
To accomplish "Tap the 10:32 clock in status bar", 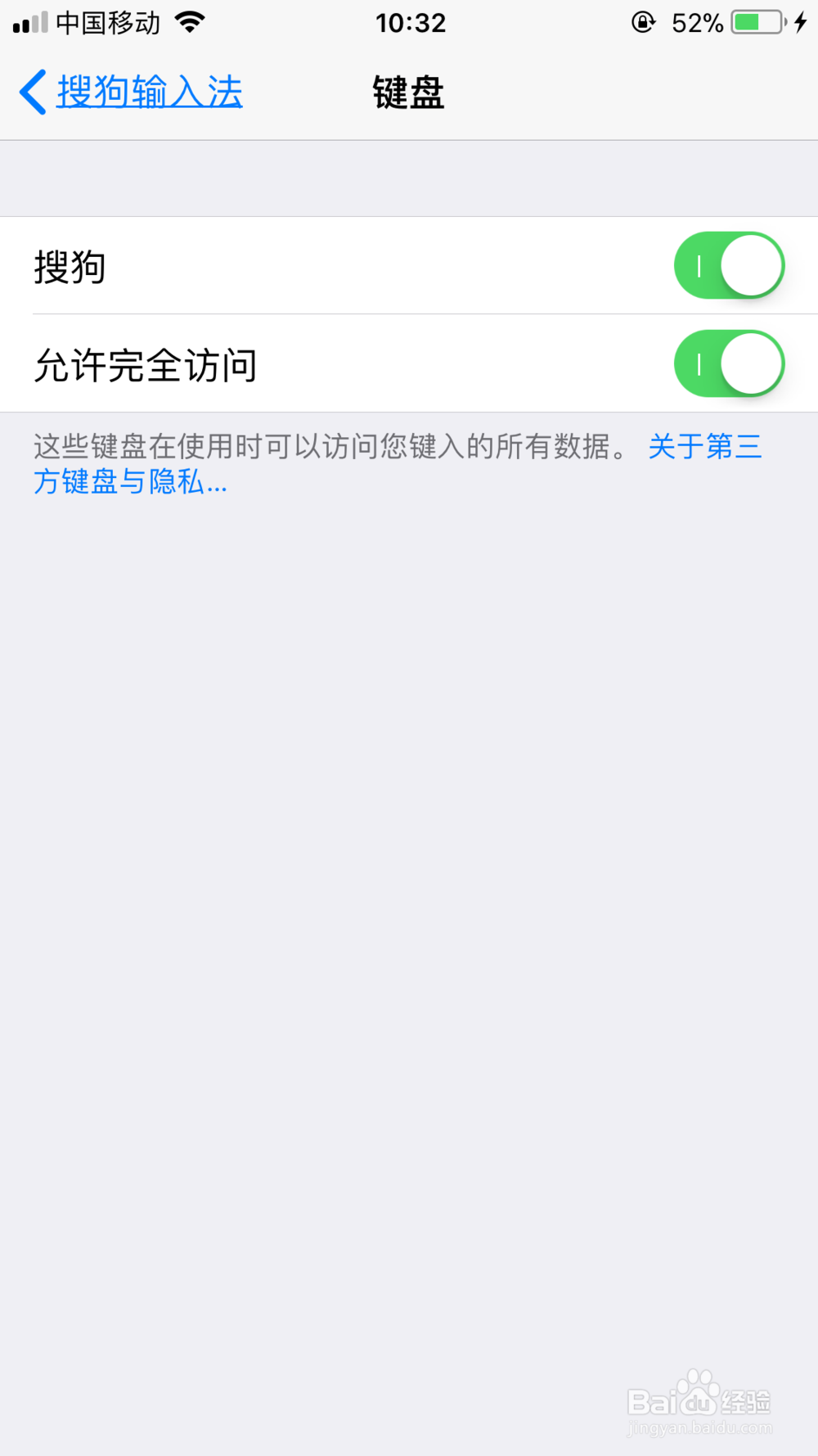I will (x=409, y=22).
